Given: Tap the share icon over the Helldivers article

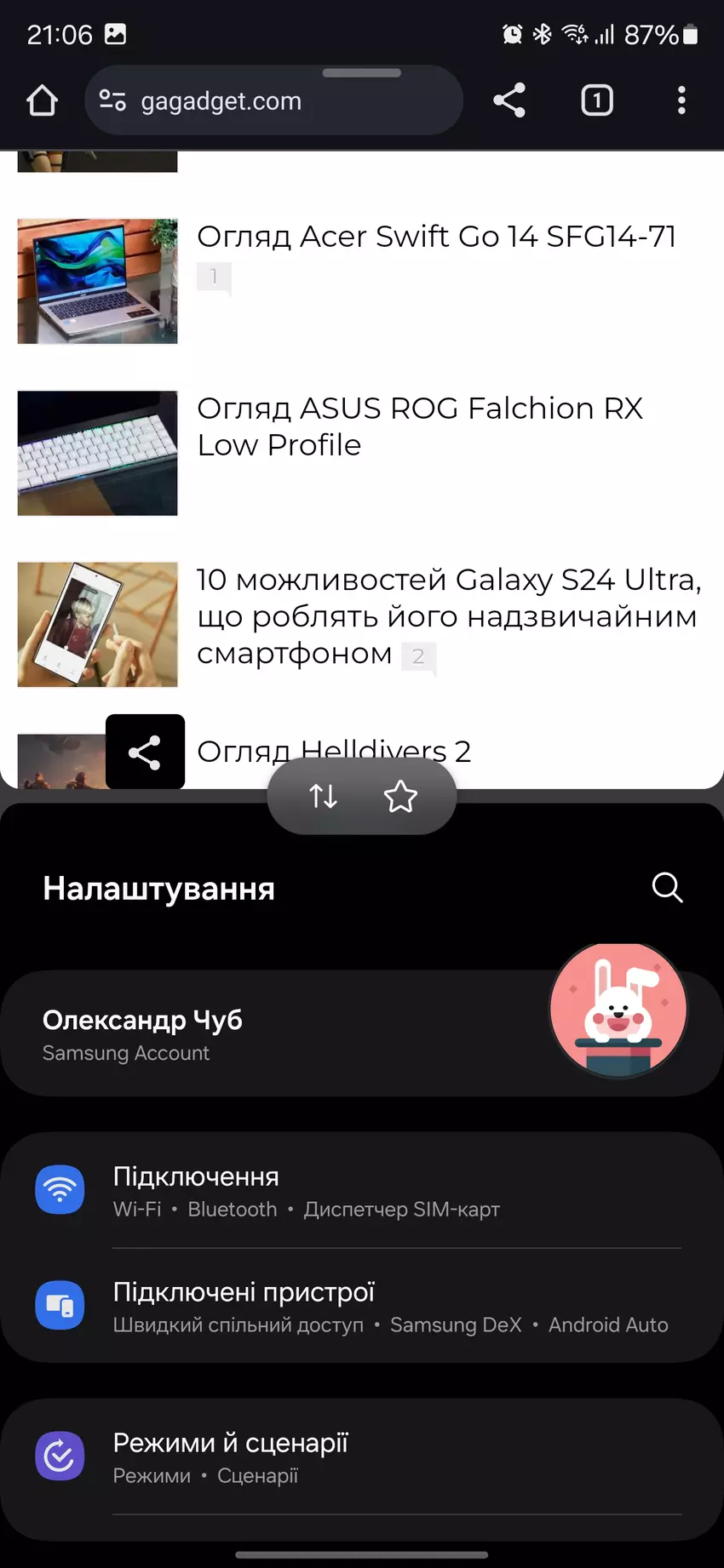Looking at the screenshot, I should pos(145,752).
